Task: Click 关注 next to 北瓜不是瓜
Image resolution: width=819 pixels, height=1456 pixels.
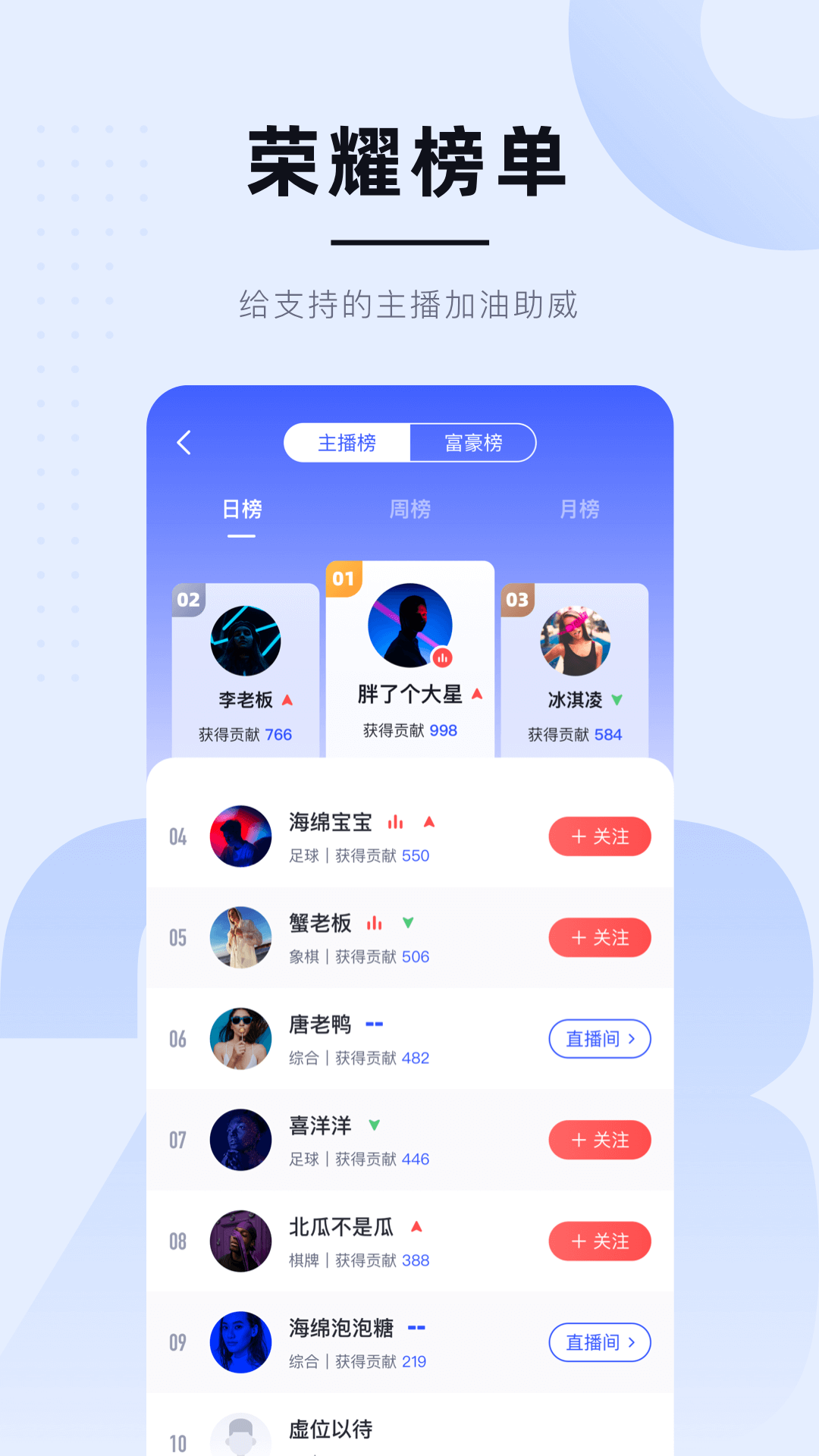Action: [x=600, y=1241]
